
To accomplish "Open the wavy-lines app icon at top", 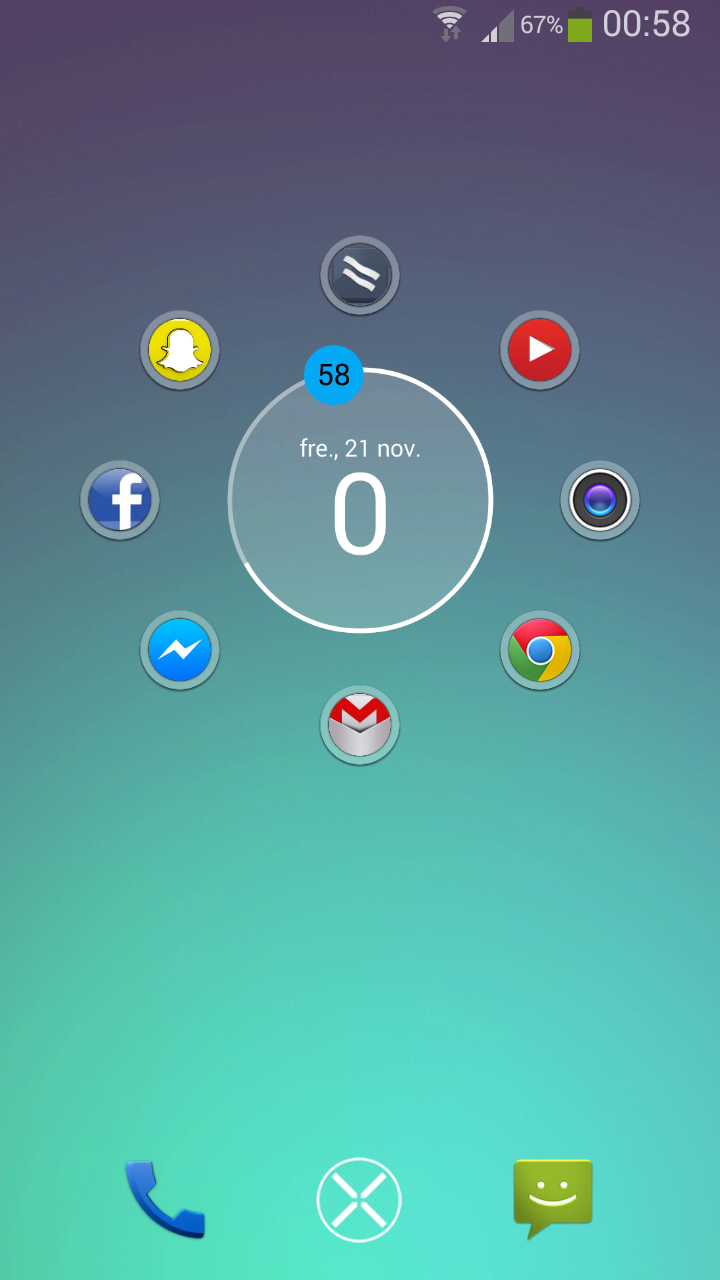I will pos(360,275).
